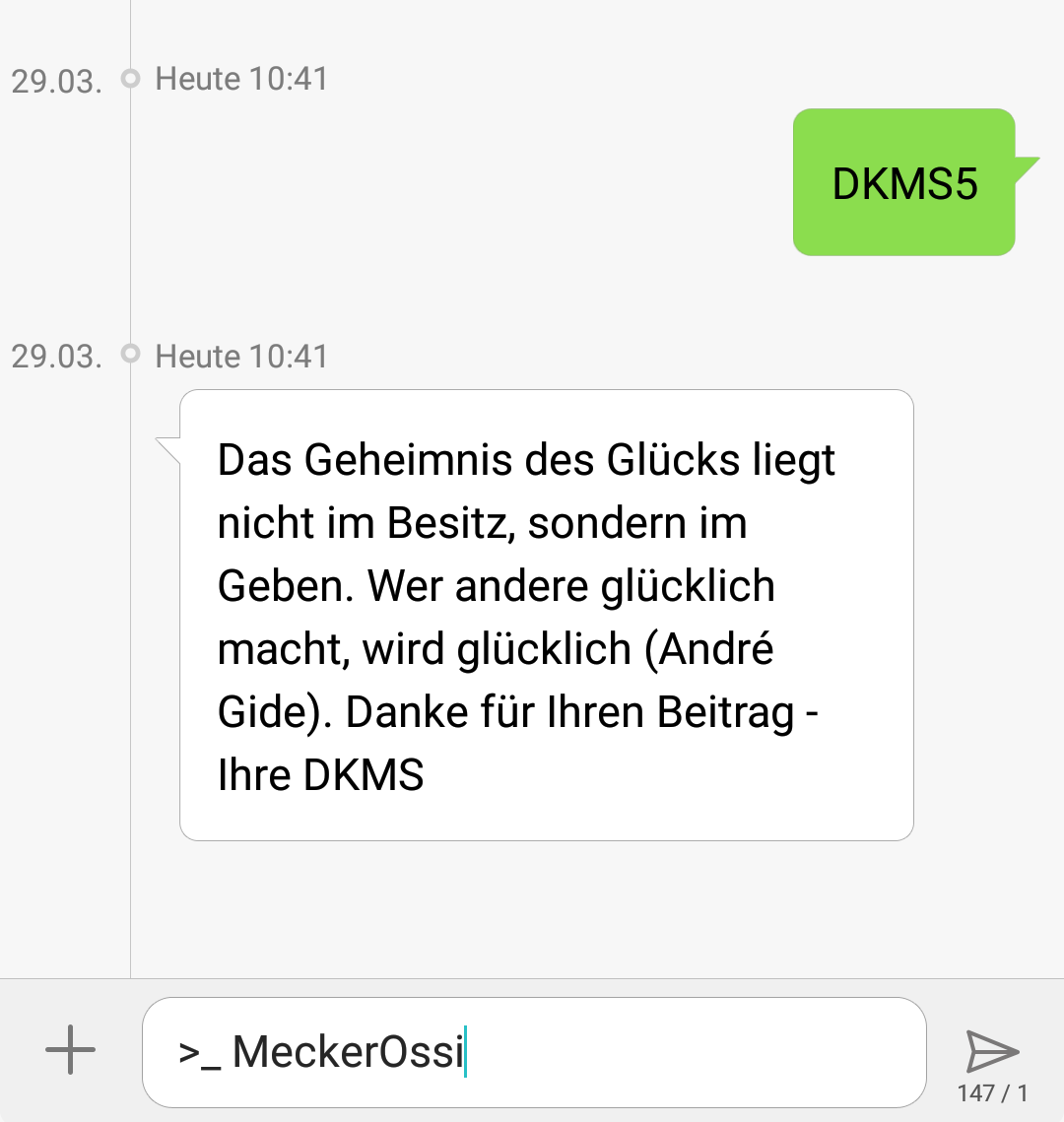Screen dimensions: 1064x1122
Task: Tap the plus attachment icon
Action: (x=70, y=1050)
